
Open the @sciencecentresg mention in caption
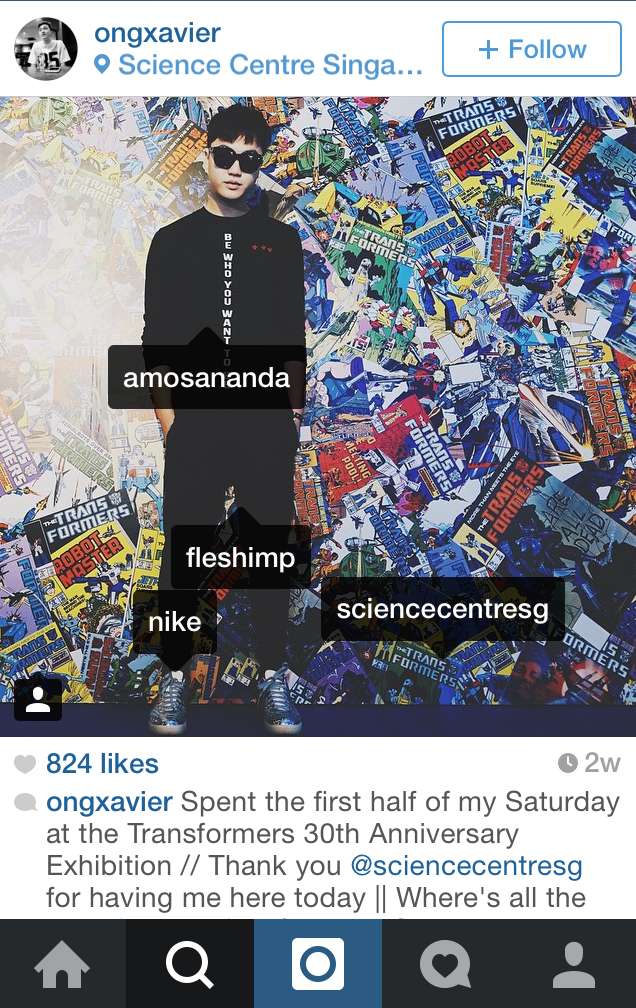coord(465,866)
